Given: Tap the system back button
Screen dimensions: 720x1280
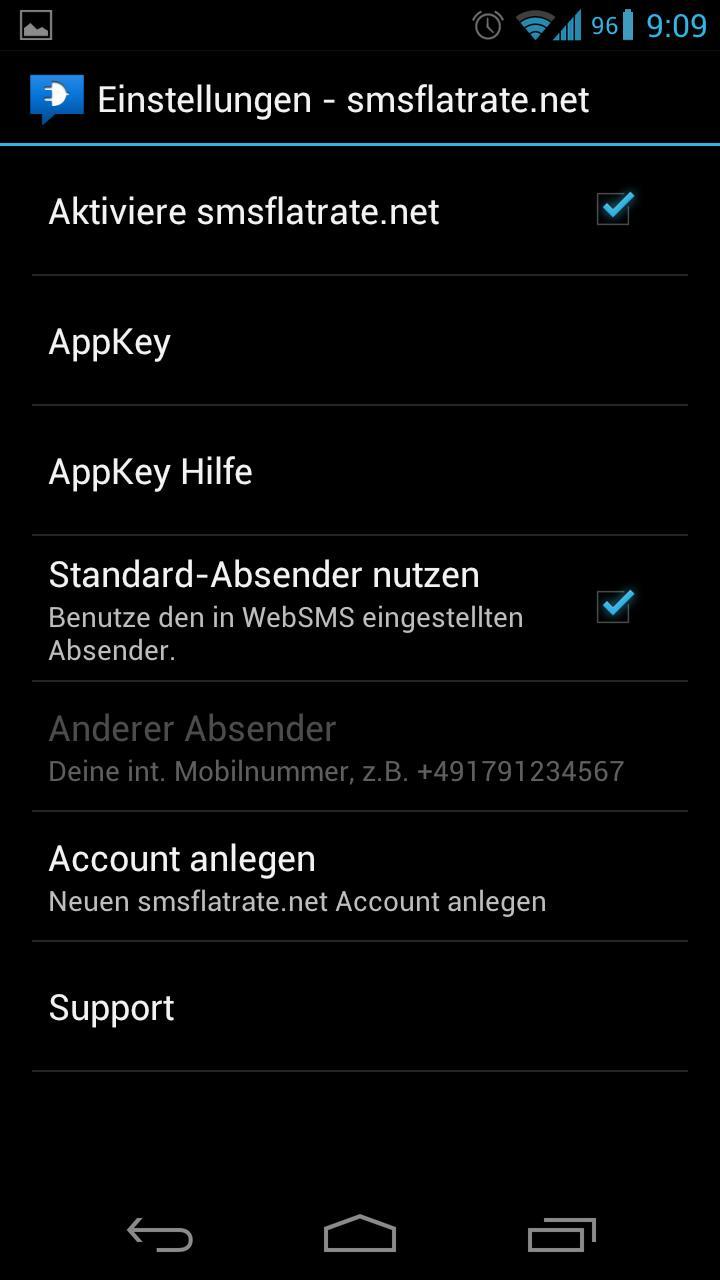Looking at the screenshot, I should click(x=160, y=1235).
